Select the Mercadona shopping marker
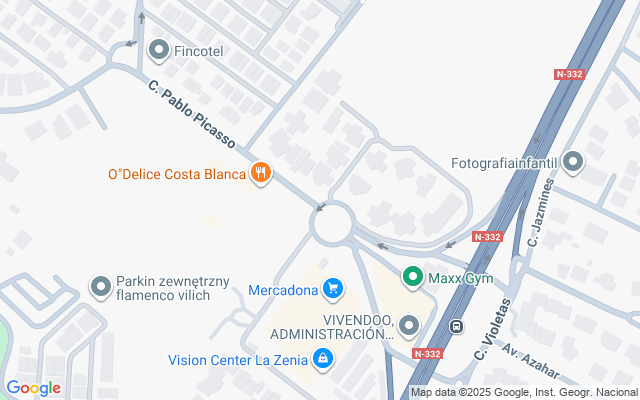Viewport: 640px width, 400px height. pos(333,291)
